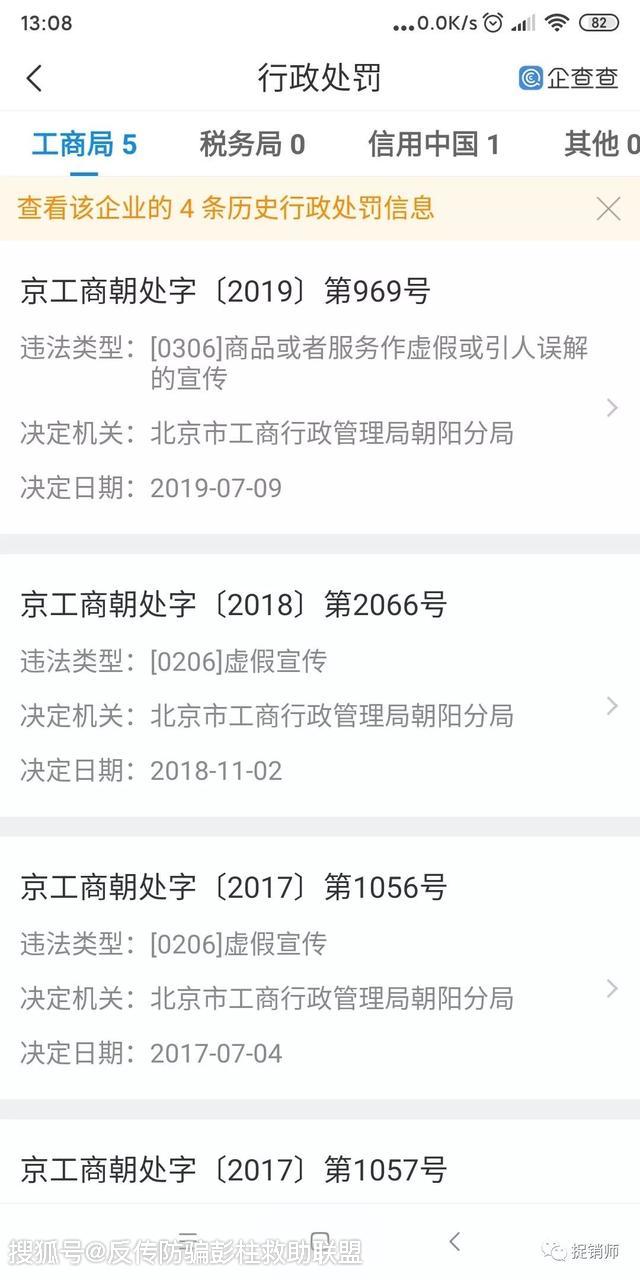
Task: Tap the system back navigation button
Action: point(455,1242)
